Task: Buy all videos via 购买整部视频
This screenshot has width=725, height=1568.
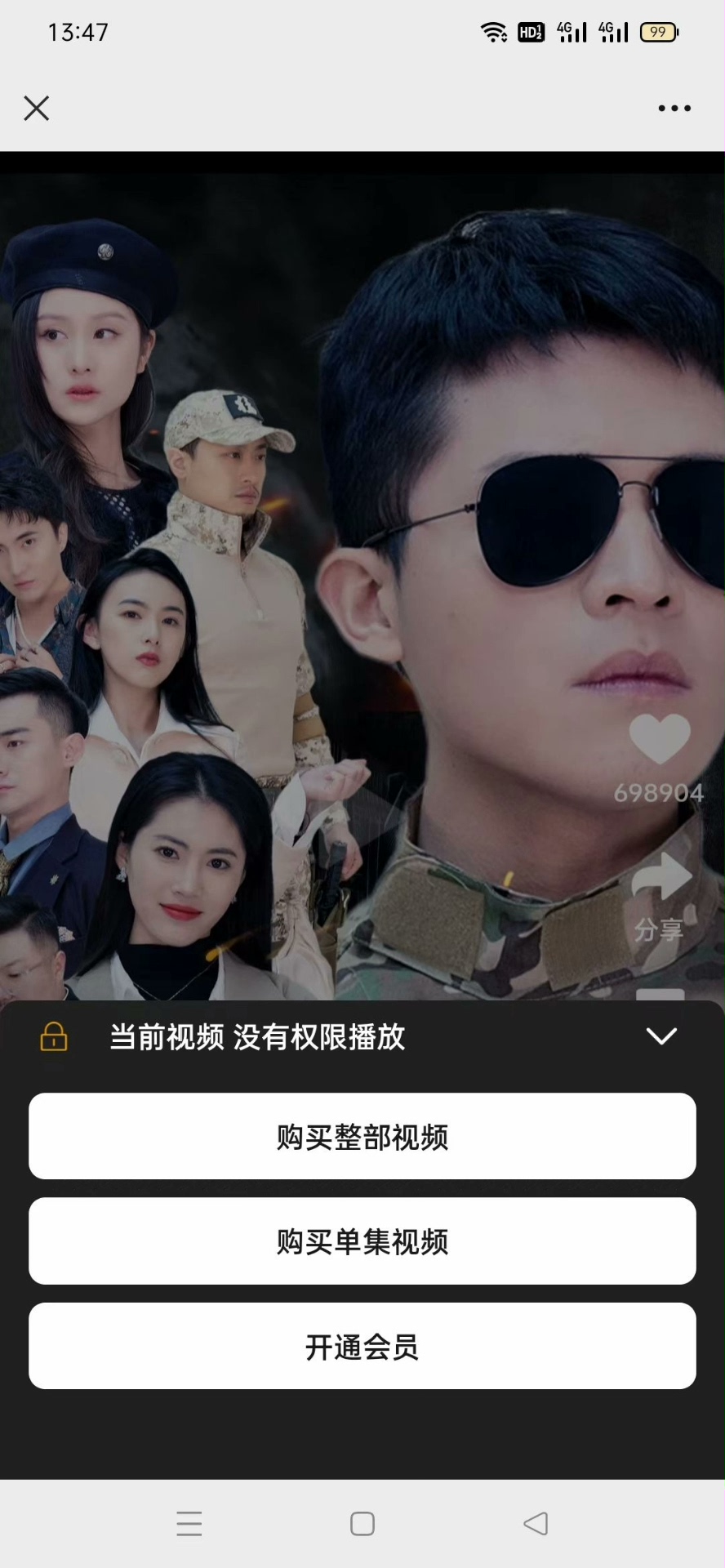Action: (362, 1136)
